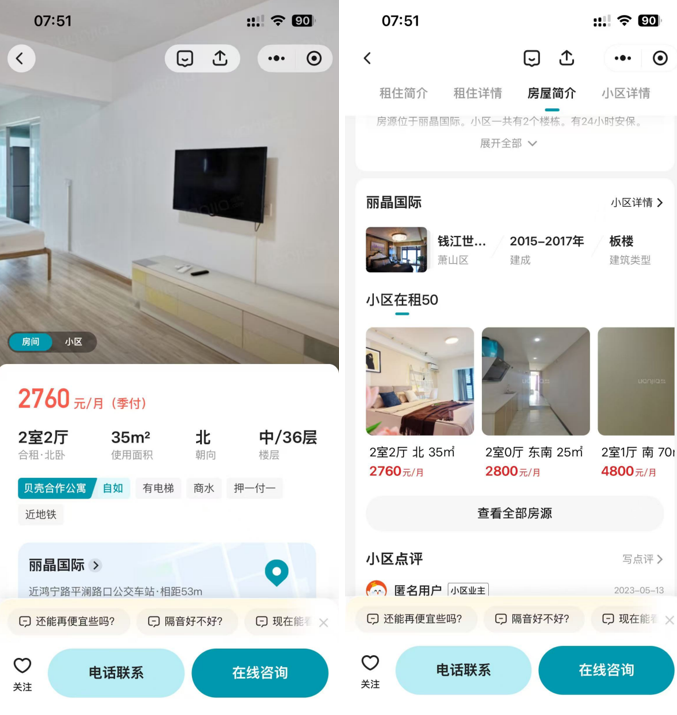Open the 小区详情 link beside the 丽晶国际 heading
677x715 pixels.
point(637,202)
